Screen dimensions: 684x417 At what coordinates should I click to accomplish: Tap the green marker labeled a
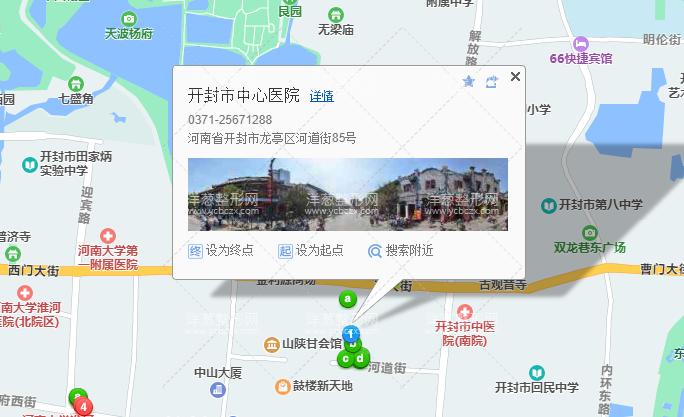point(347,298)
